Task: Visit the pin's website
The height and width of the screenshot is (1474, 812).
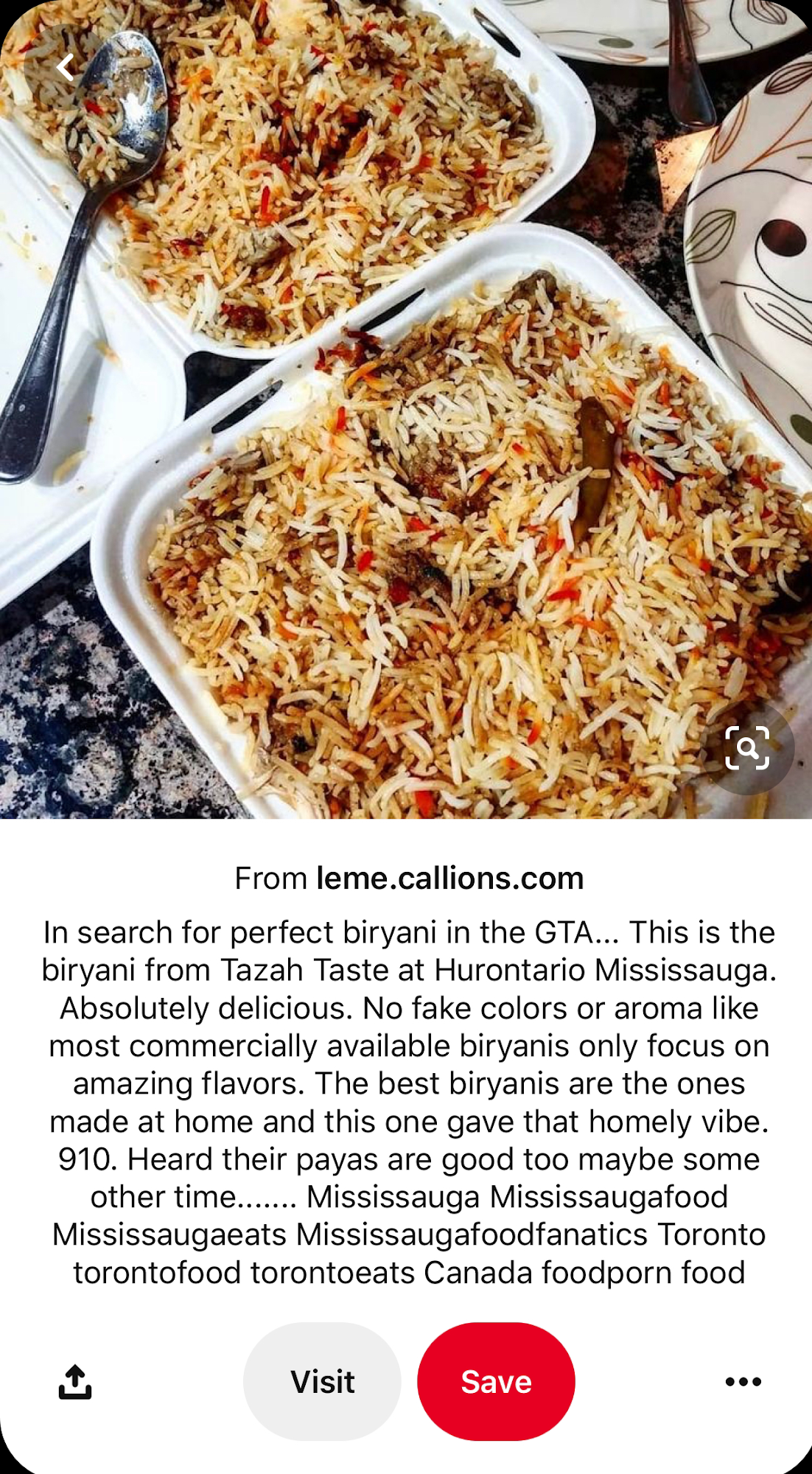Action: click(x=322, y=1381)
